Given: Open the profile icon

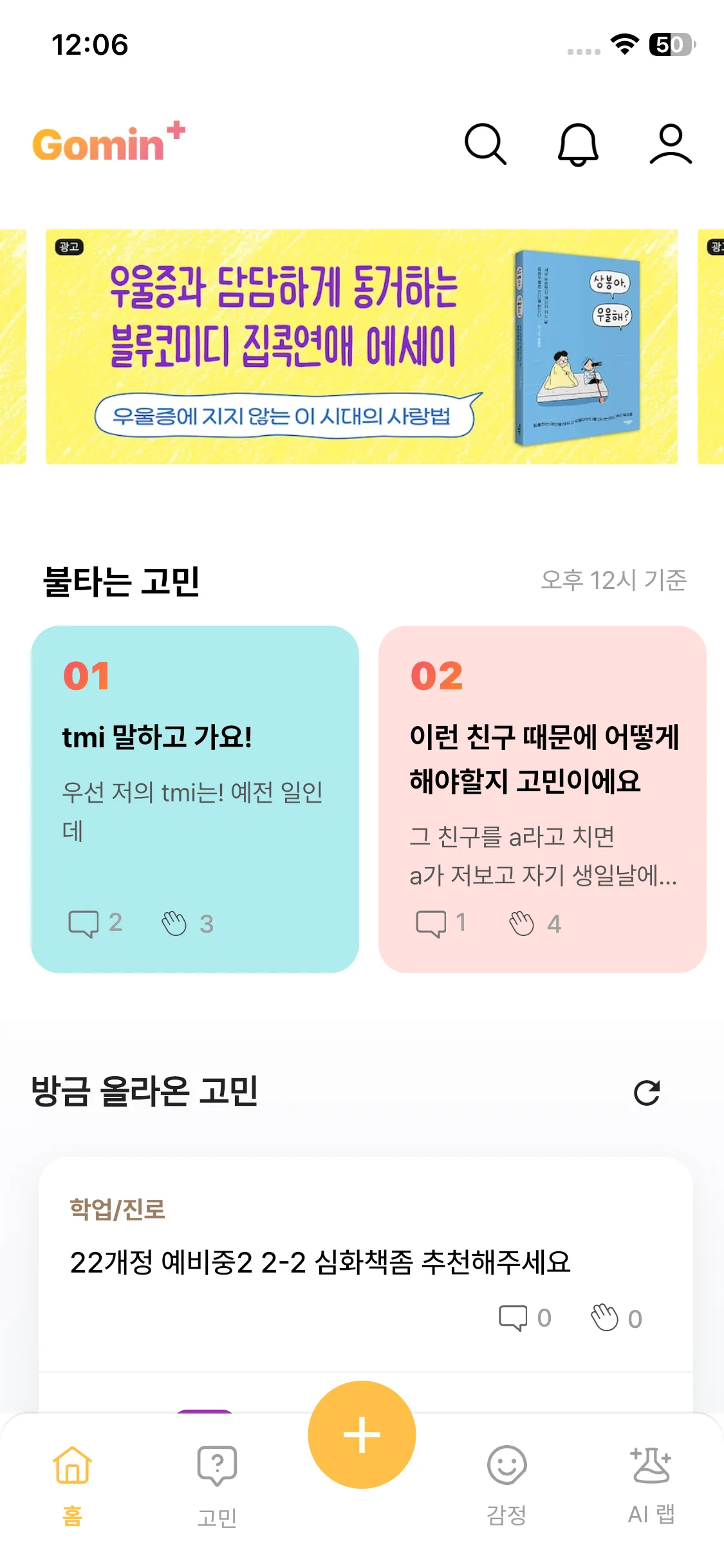Looking at the screenshot, I should (x=670, y=144).
